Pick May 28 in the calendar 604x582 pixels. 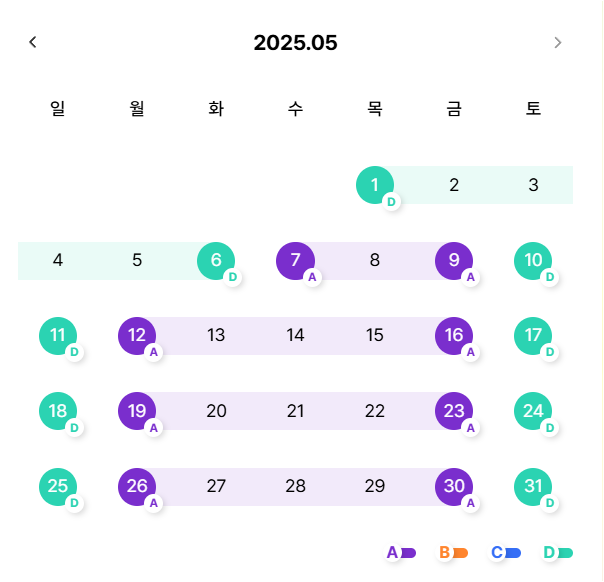coord(295,486)
